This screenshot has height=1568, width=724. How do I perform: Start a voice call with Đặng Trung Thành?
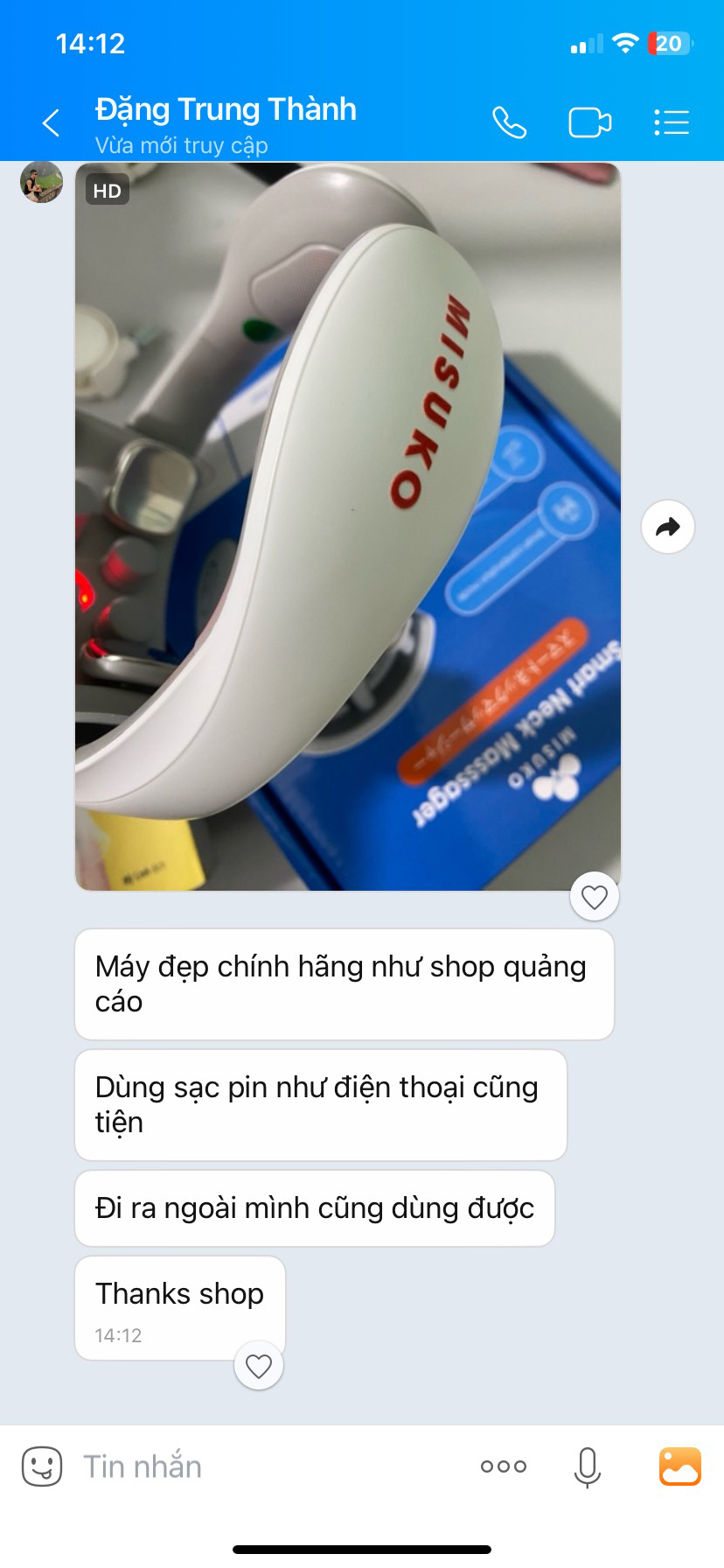[509, 122]
